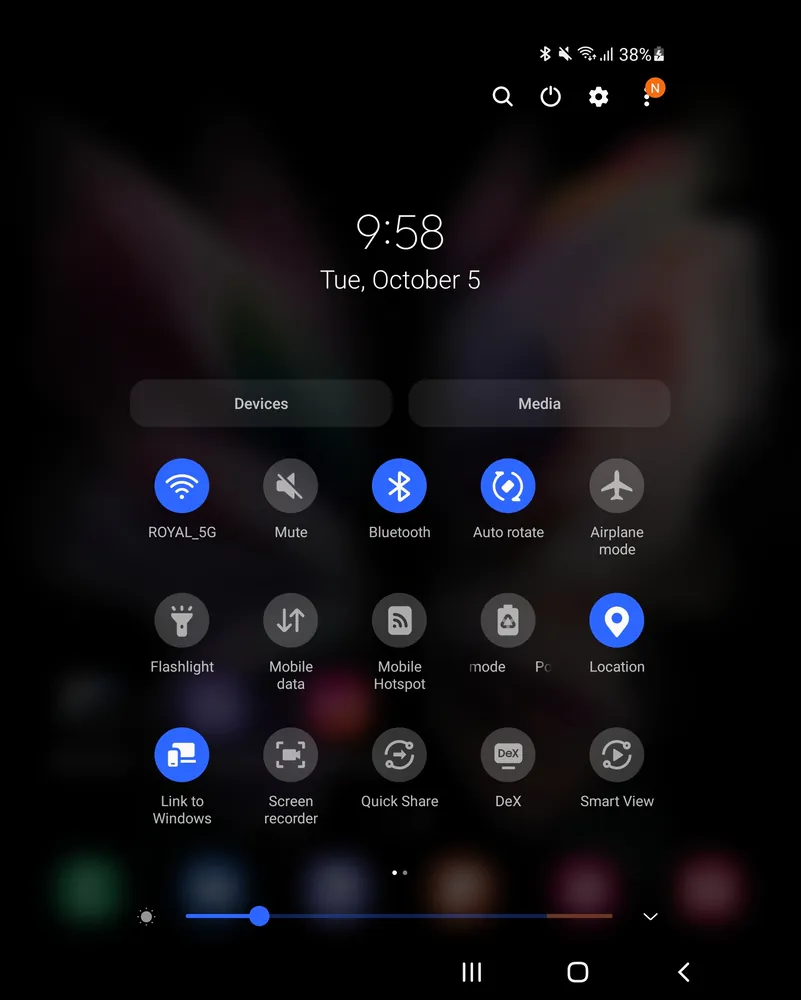Toggle the Mute sound mode
This screenshot has width=801, height=1000.
pyautogui.click(x=290, y=487)
